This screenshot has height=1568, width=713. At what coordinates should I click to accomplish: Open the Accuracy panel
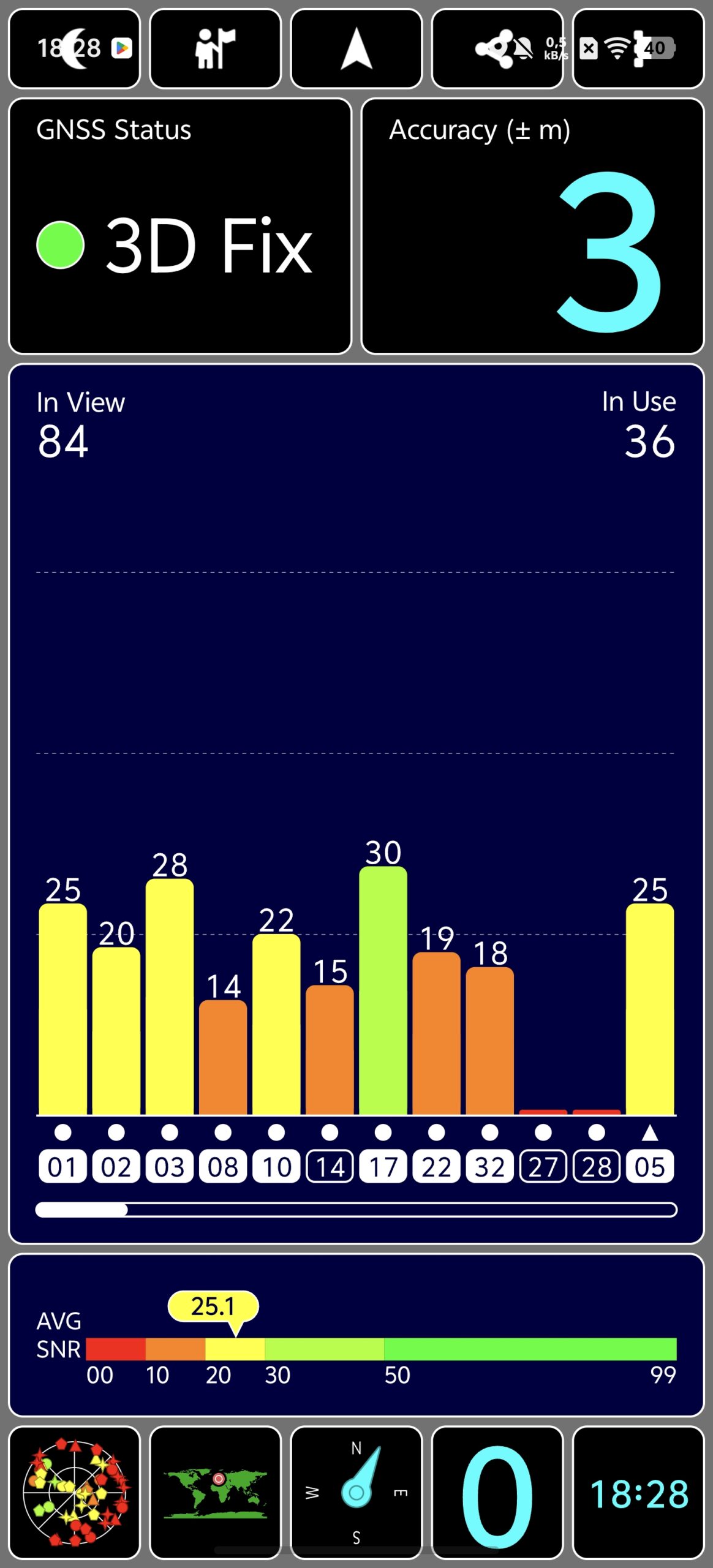[x=532, y=226]
